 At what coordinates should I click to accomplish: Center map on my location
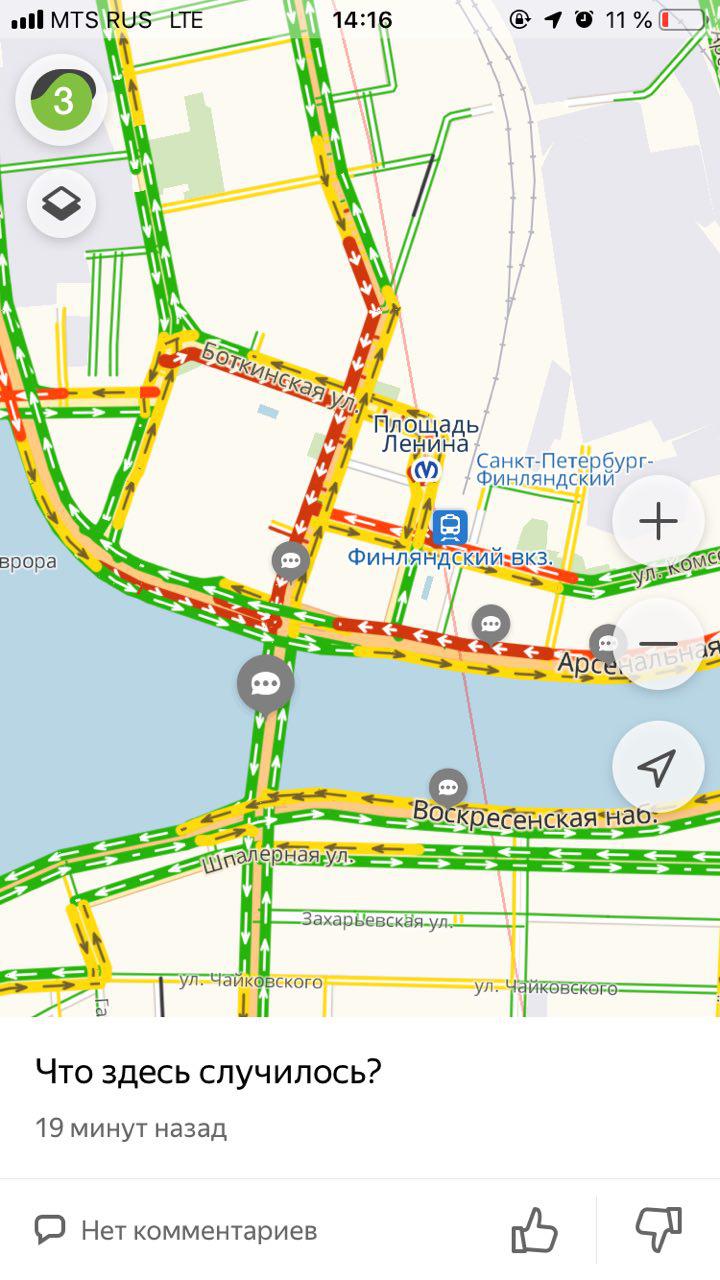658,767
